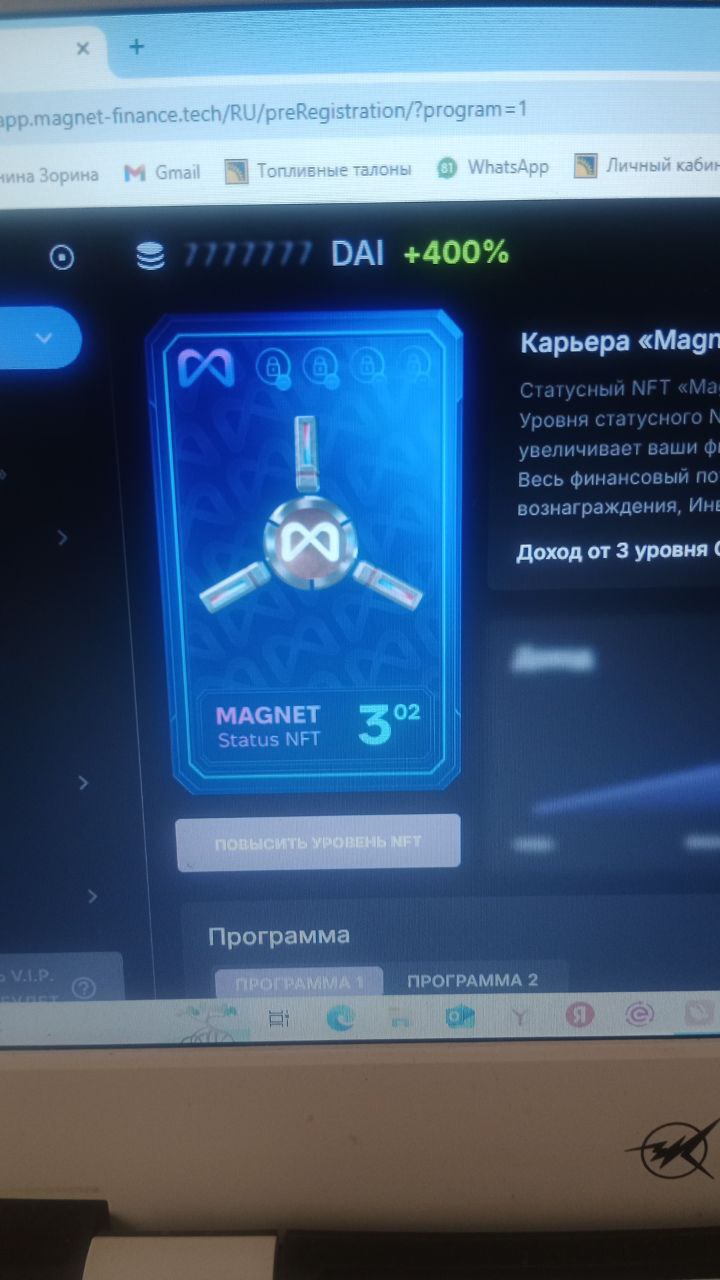Close the current browser tab
This screenshot has height=1280, width=720.
83,48
